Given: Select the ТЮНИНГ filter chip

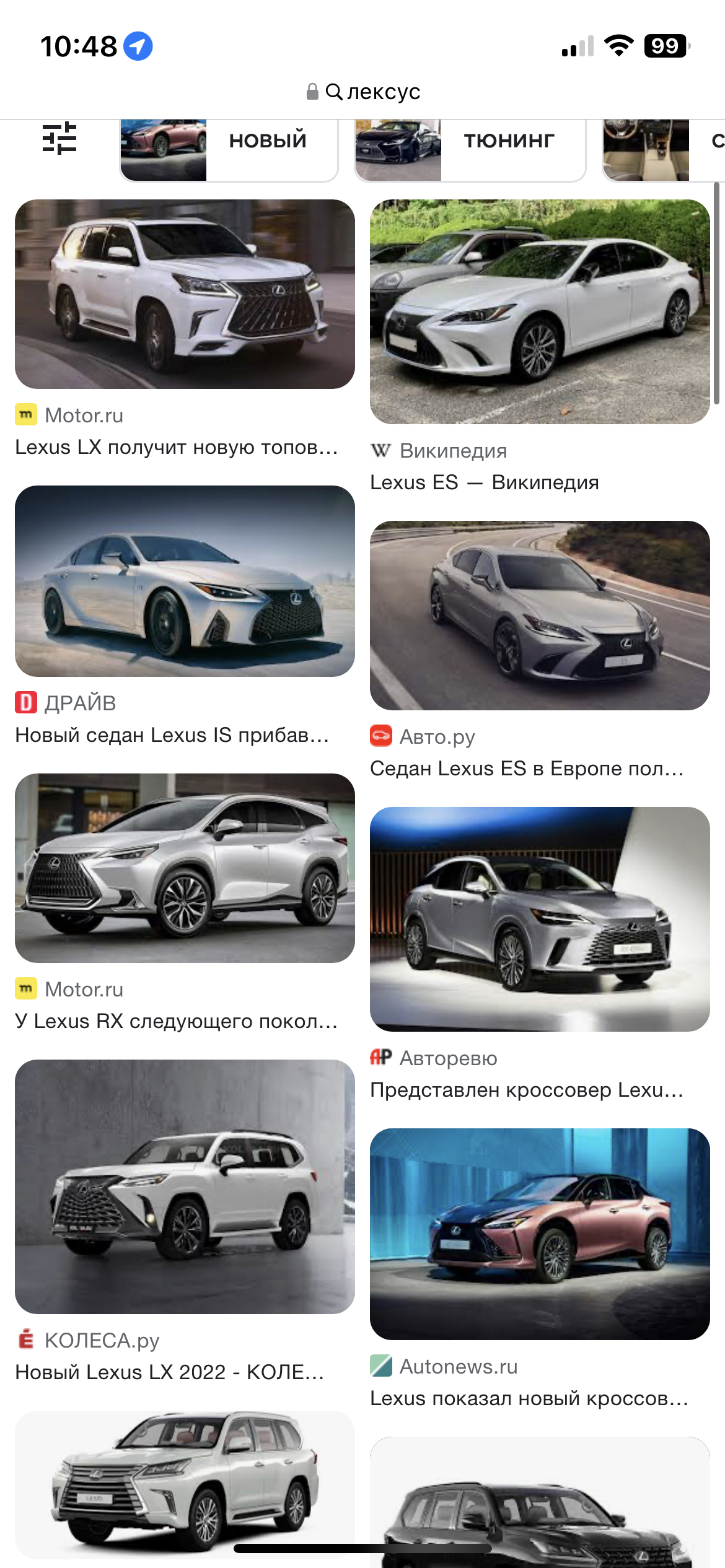Looking at the screenshot, I should [x=470, y=149].
